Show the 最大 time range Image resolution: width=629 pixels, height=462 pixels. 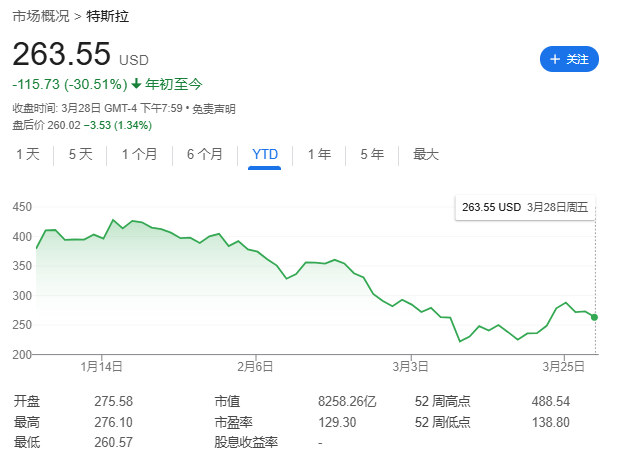(426, 154)
